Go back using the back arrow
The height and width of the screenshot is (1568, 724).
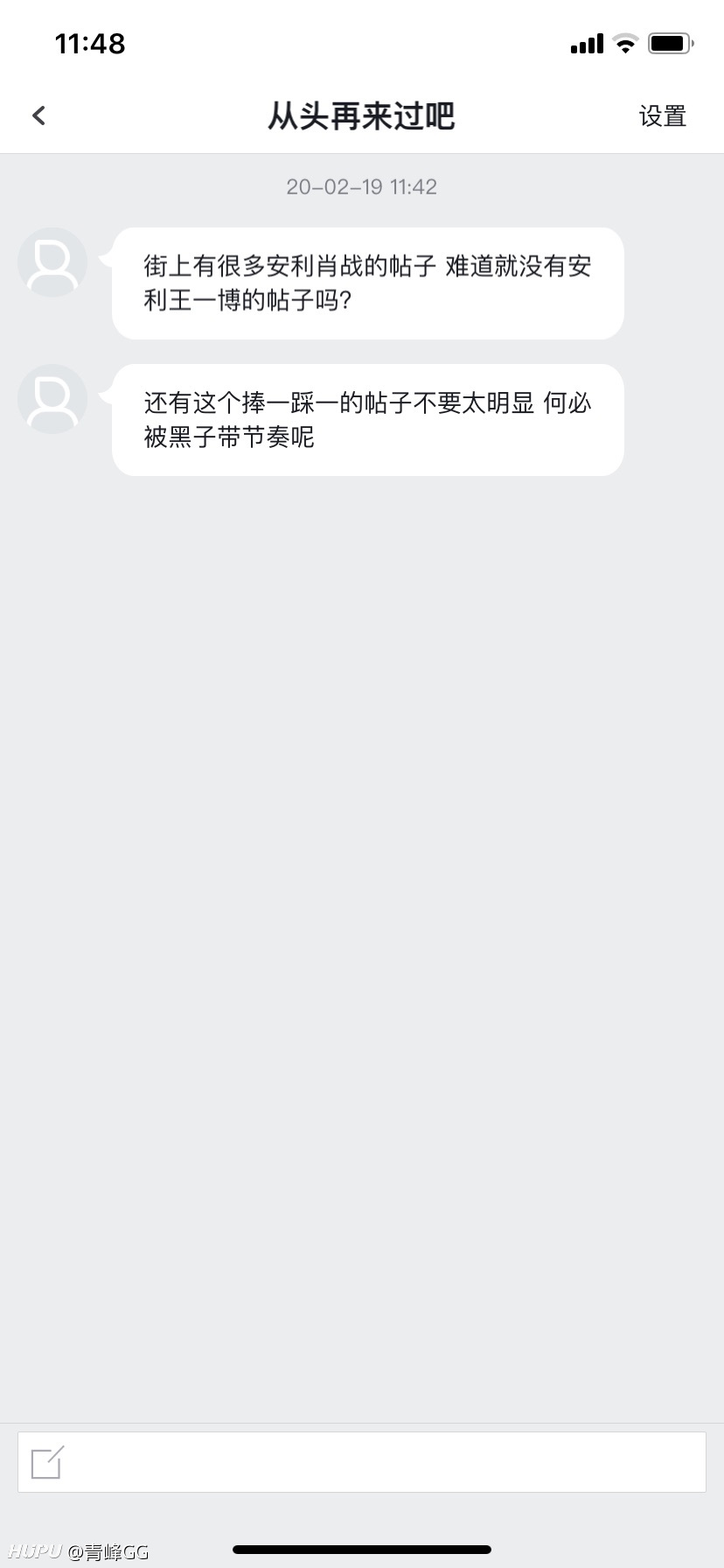point(38,115)
